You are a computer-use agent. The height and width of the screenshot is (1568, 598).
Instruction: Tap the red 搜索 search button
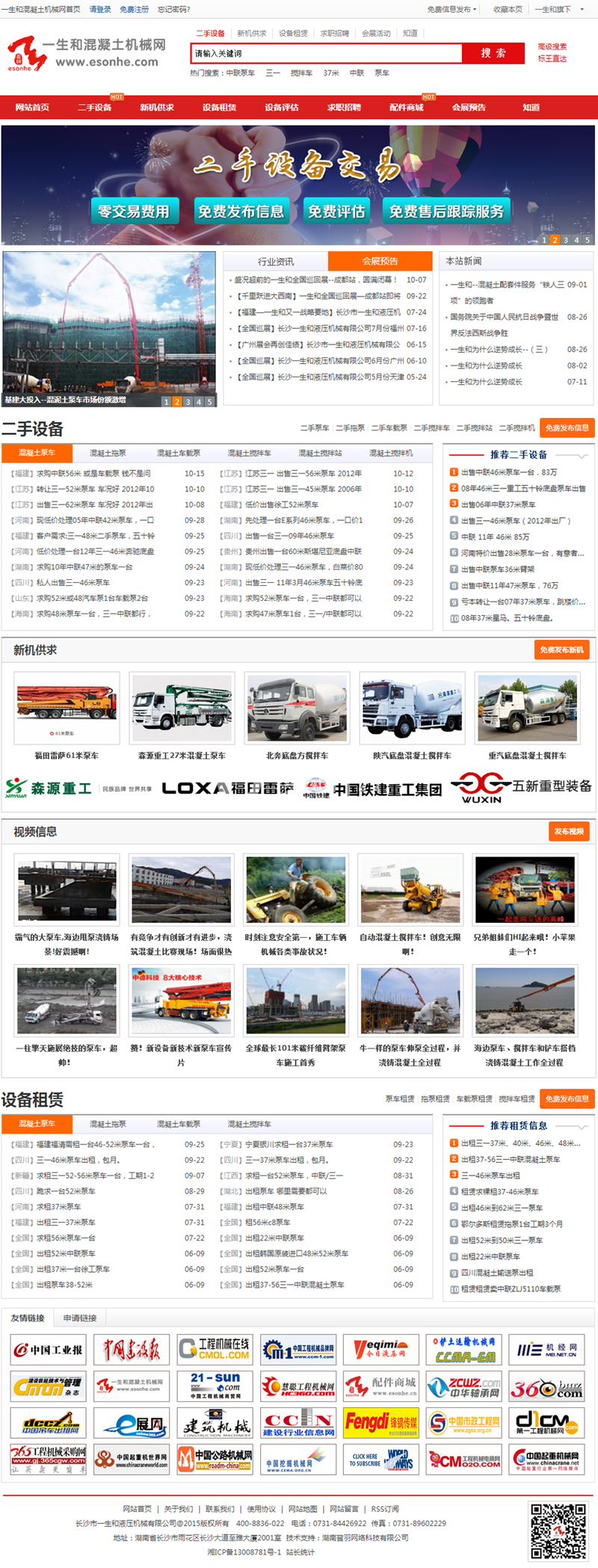493,53
